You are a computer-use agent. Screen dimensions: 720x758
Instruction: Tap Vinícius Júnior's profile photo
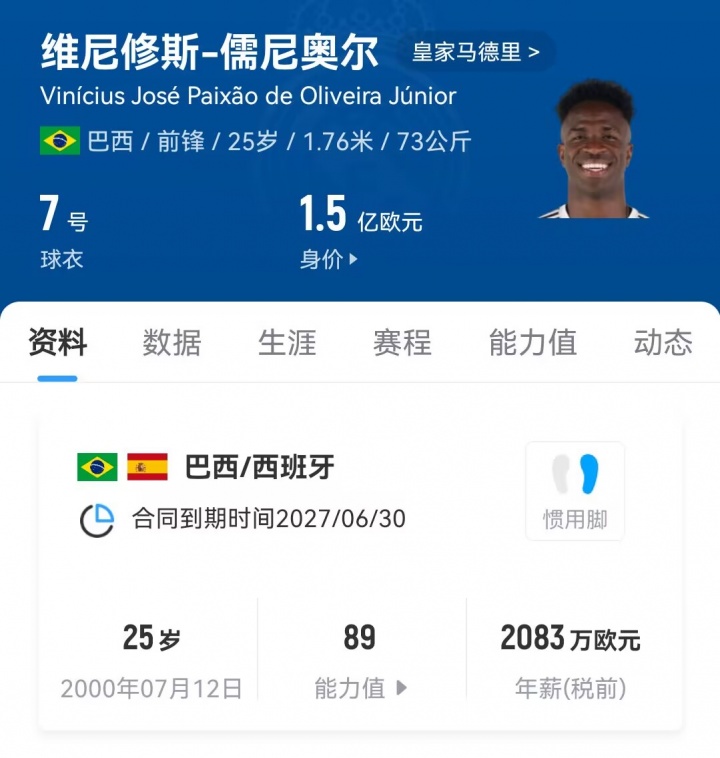594,148
